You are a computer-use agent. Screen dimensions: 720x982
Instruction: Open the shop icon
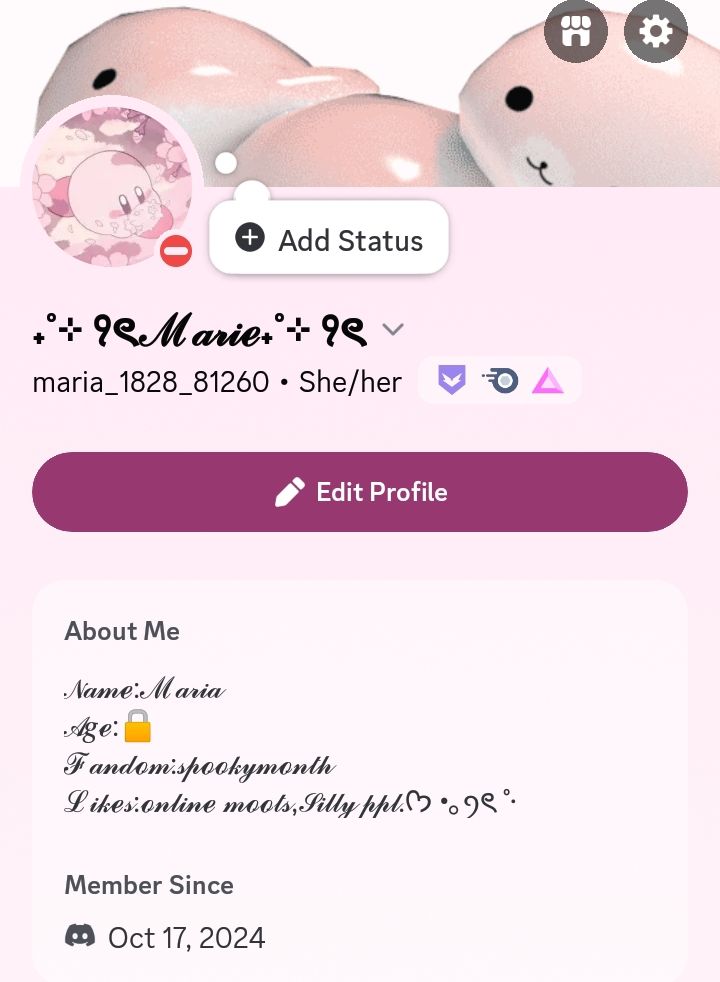[575, 32]
